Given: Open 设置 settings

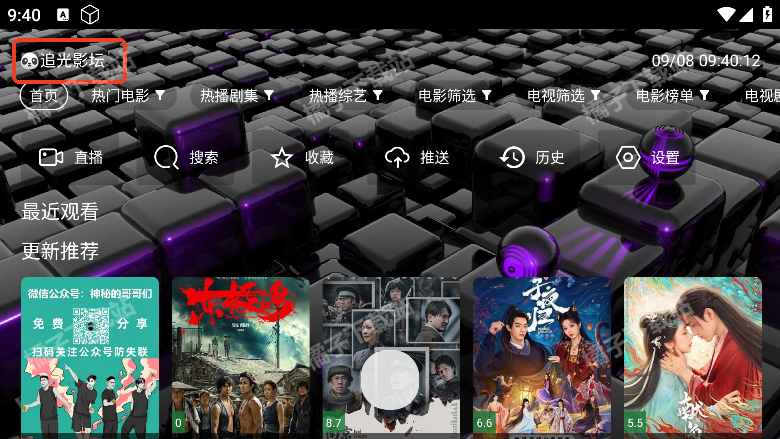Looking at the screenshot, I should click(649, 157).
